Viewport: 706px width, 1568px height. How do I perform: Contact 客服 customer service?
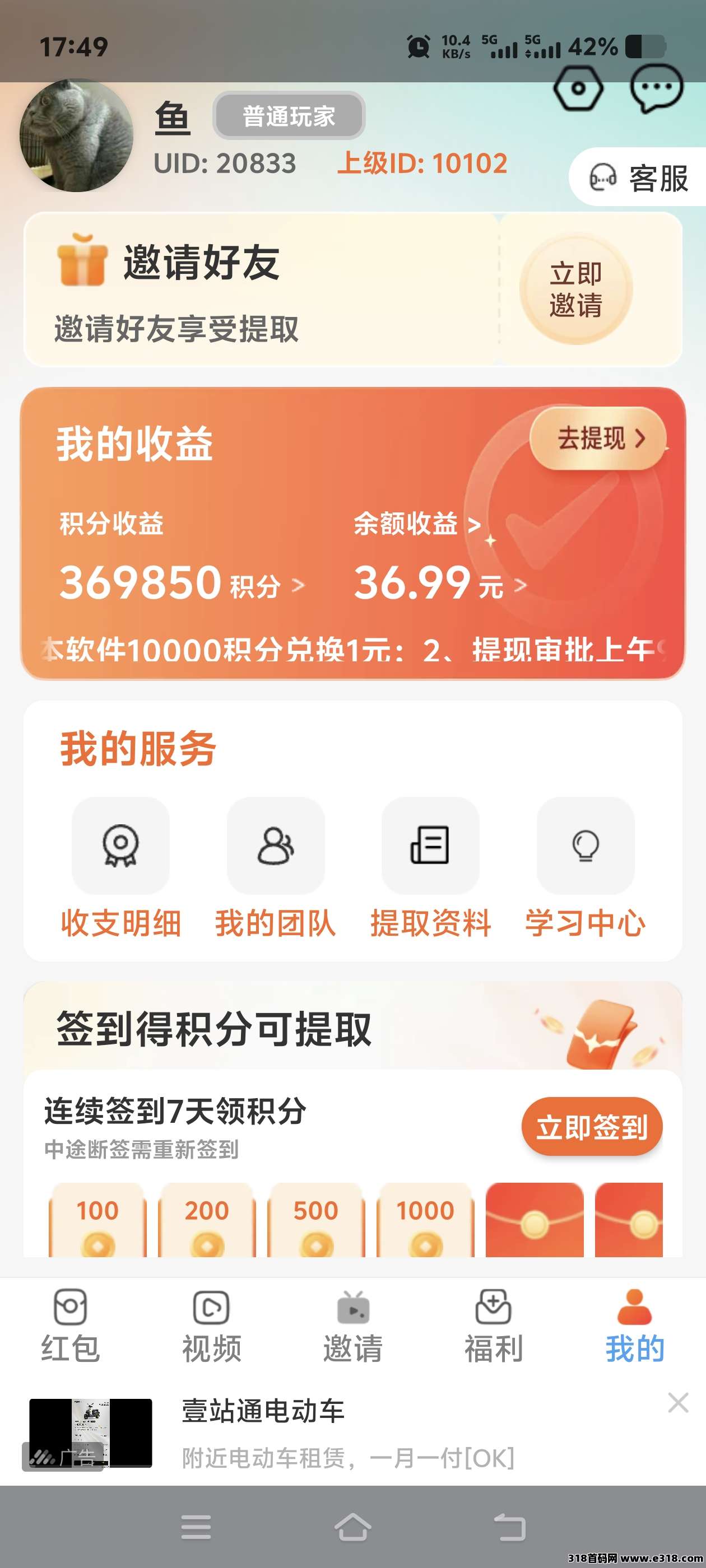point(638,178)
